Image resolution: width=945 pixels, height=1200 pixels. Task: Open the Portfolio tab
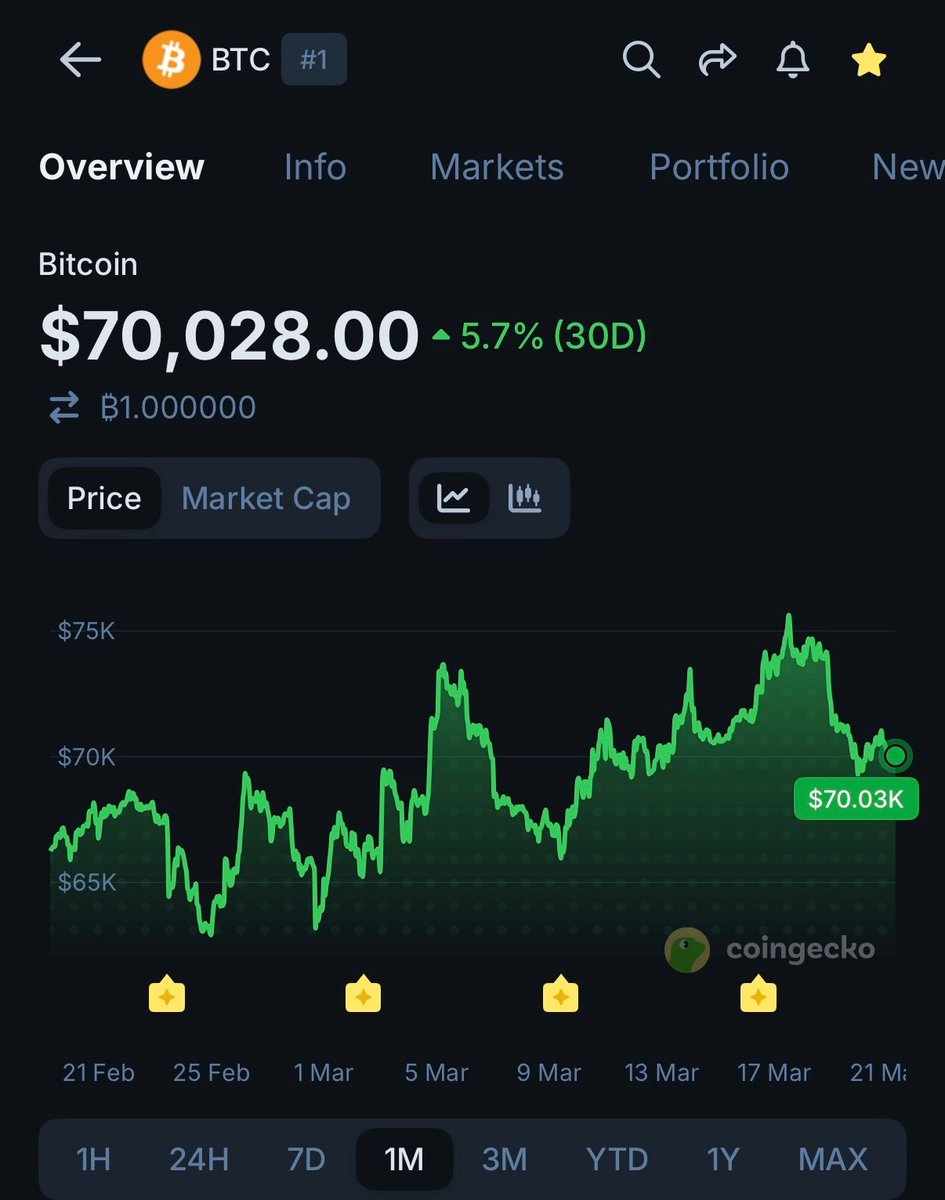[x=719, y=167]
